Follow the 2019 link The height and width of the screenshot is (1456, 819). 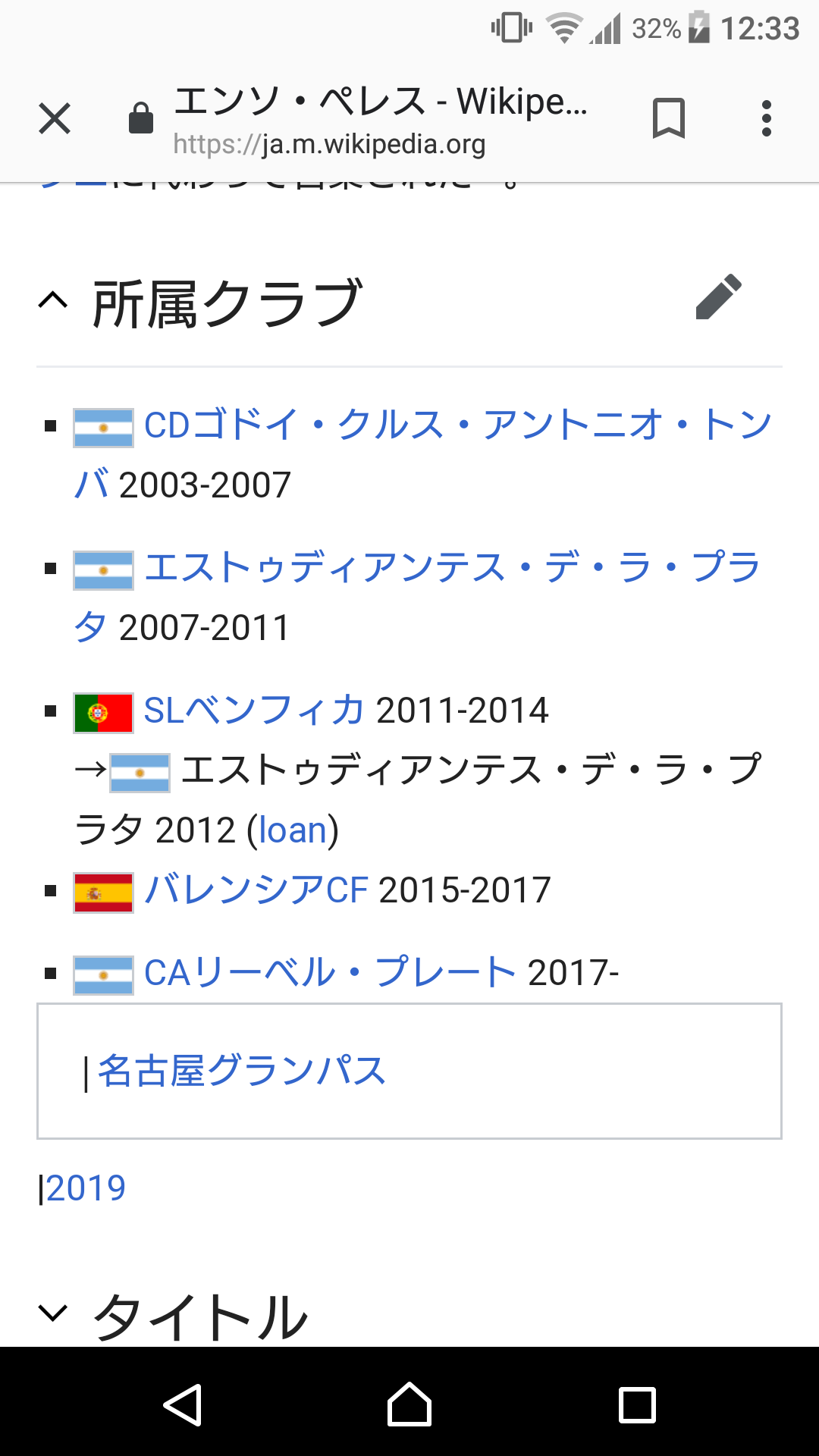pyautogui.click(x=86, y=1188)
